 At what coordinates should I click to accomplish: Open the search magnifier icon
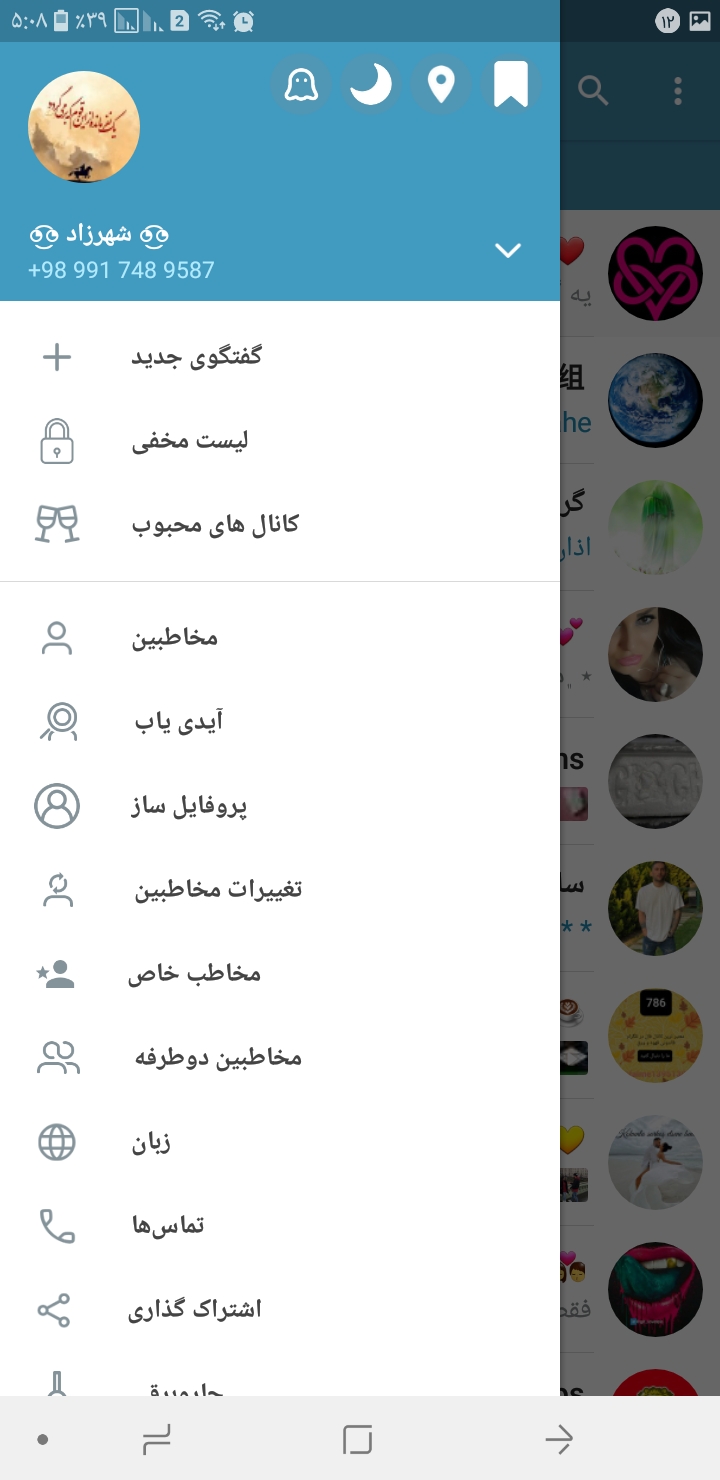(593, 91)
